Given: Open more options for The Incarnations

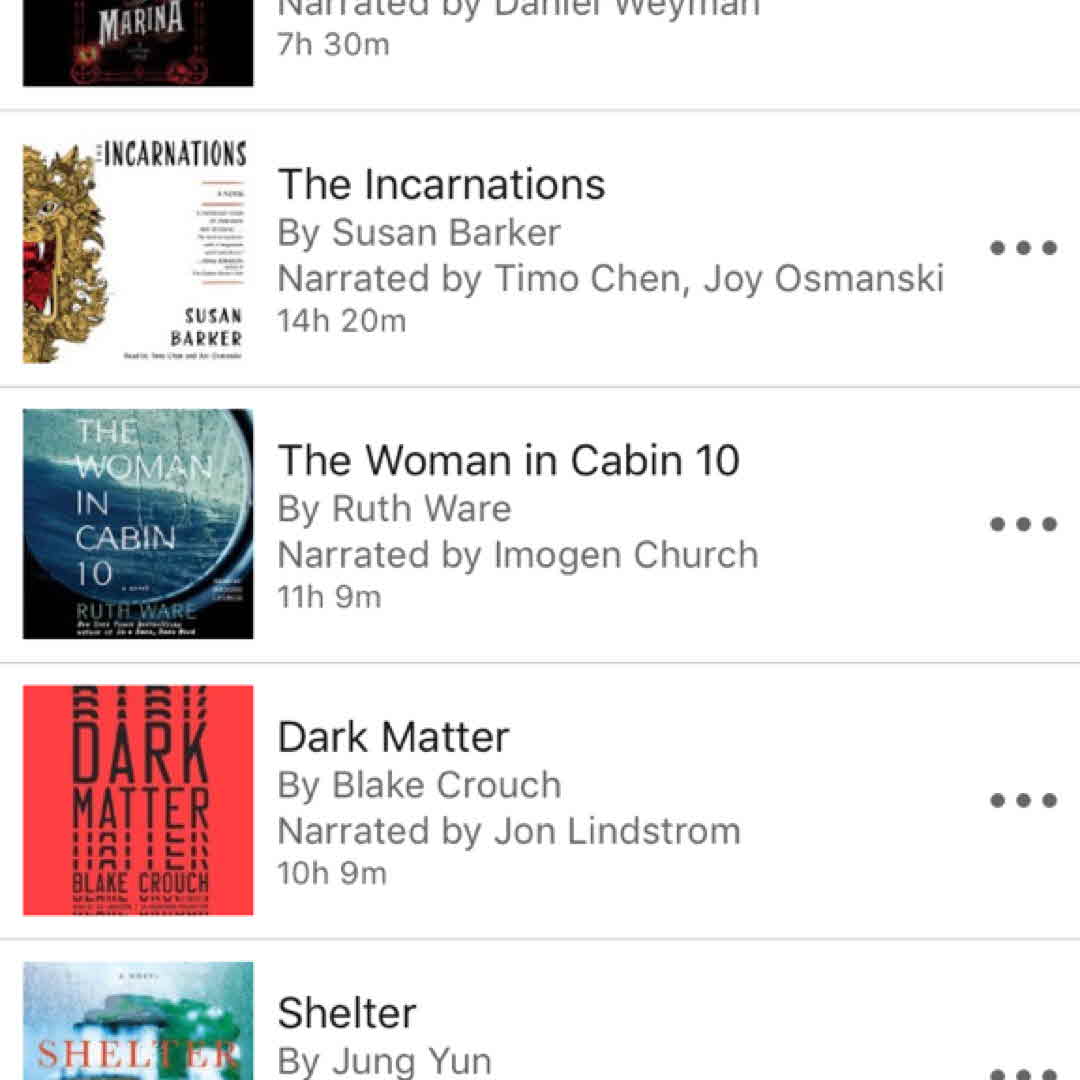Looking at the screenshot, I should coord(1023,248).
